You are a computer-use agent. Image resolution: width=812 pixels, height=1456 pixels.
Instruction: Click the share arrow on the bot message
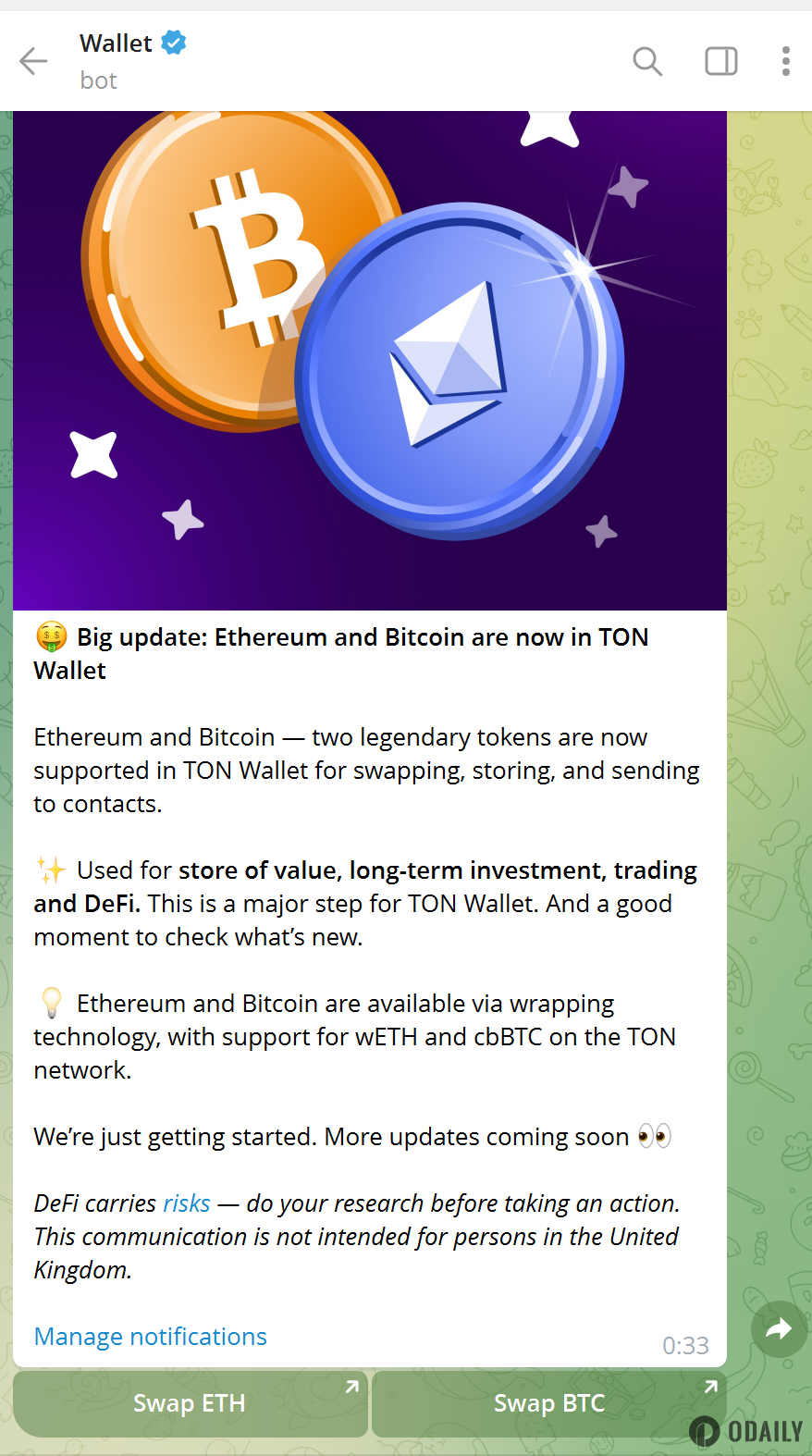click(x=778, y=1329)
